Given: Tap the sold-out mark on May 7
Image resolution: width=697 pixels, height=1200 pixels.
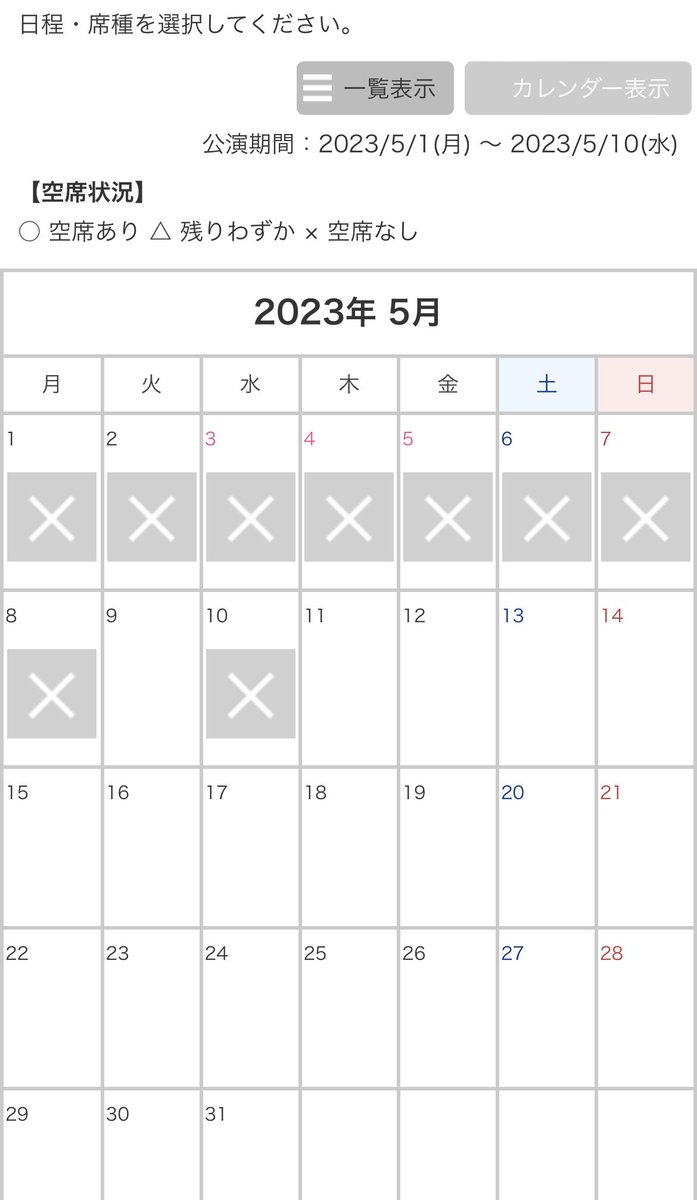Looking at the screenshot, I should coord(645,517).
